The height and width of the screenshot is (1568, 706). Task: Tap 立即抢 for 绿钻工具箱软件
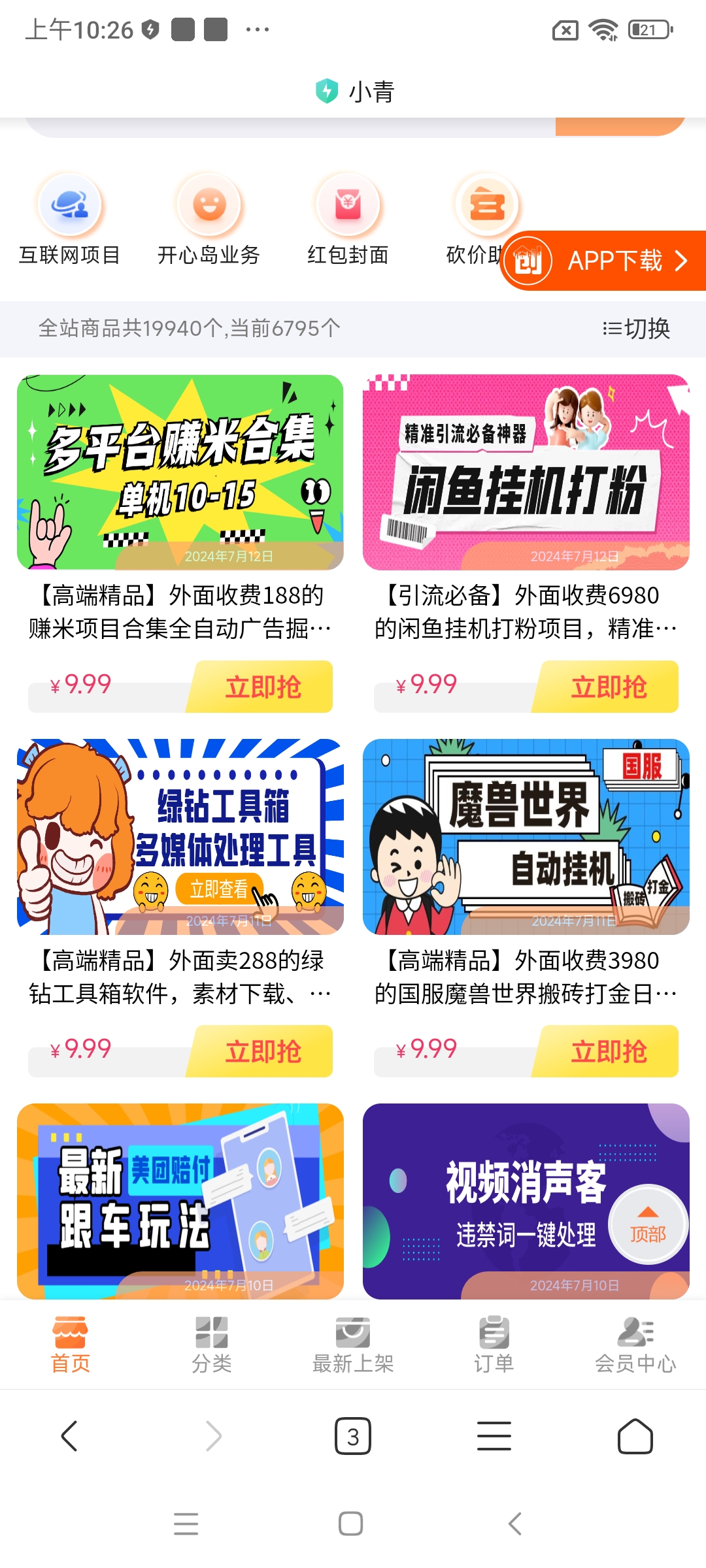click(x=262, y=1051)
